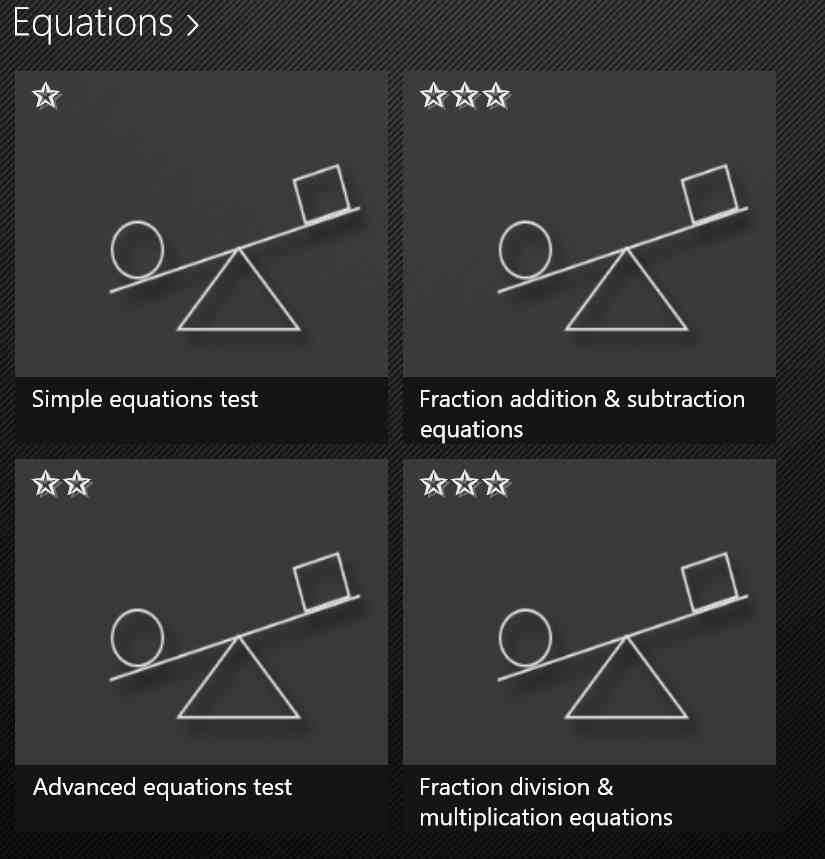The height and width of the screenshot is (859, 825).
Task: Open the Simple equations test tile
Action: point(201,257)
